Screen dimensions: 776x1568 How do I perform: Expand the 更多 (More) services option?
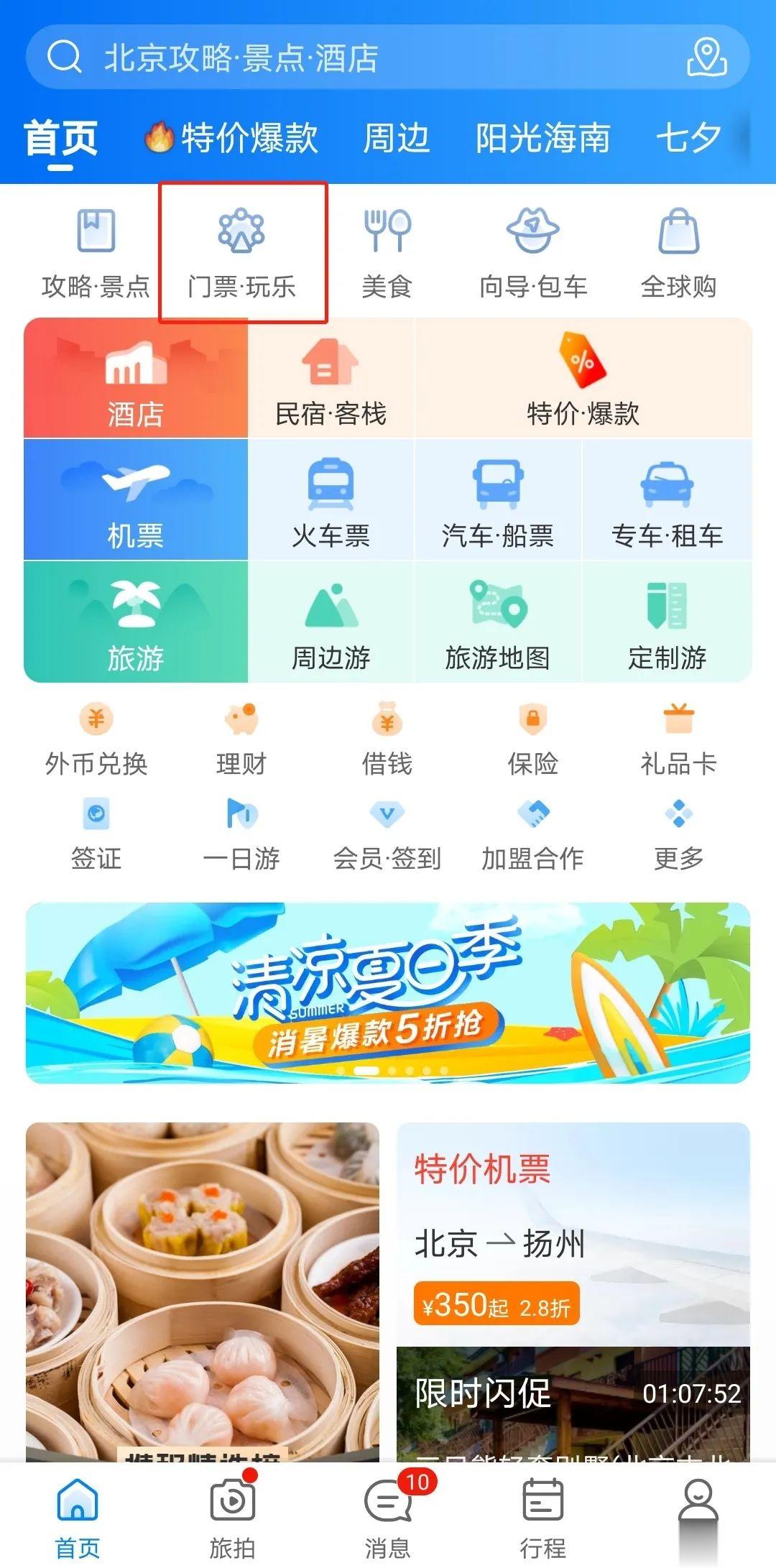click(x=676, y=816)
